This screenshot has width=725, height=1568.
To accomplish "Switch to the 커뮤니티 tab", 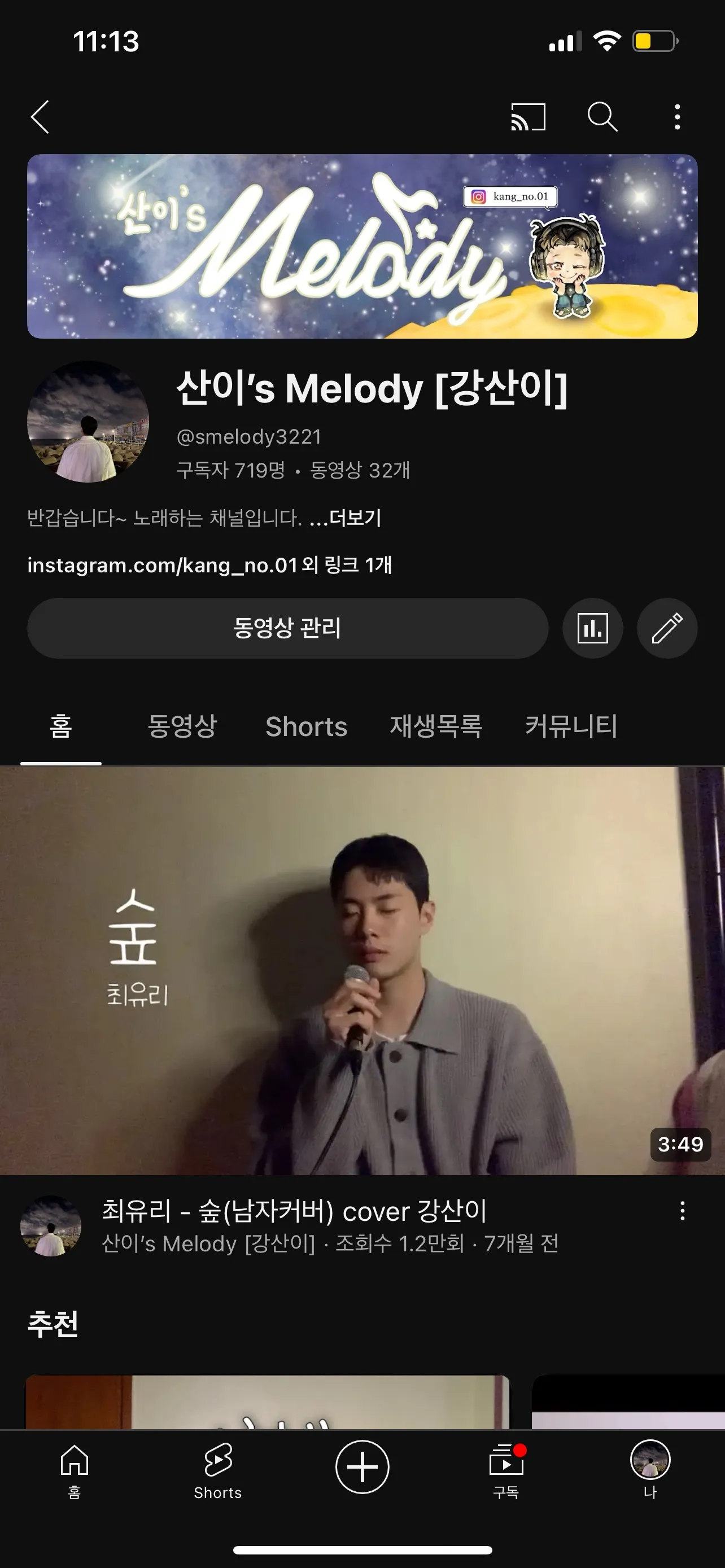I will point(571,727).
